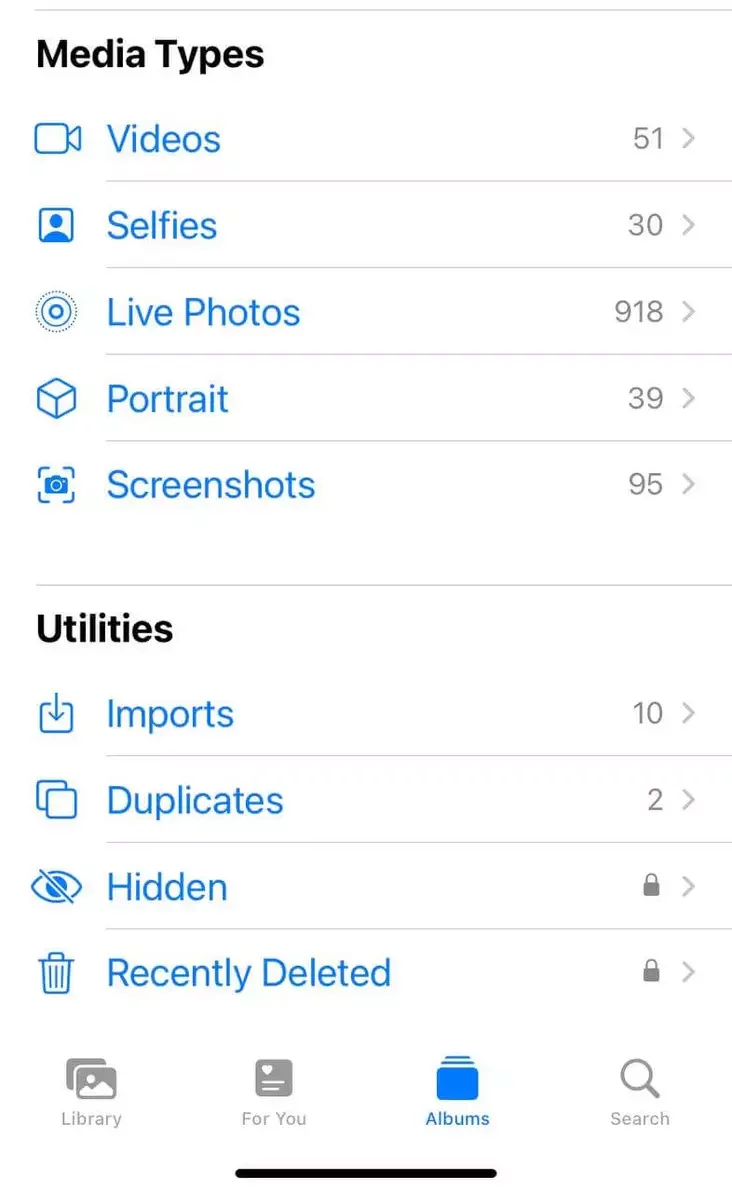Viewport: 732px width, 1192px height.
Task: Select the Albums tab
Action: [x=457, y=1092]
